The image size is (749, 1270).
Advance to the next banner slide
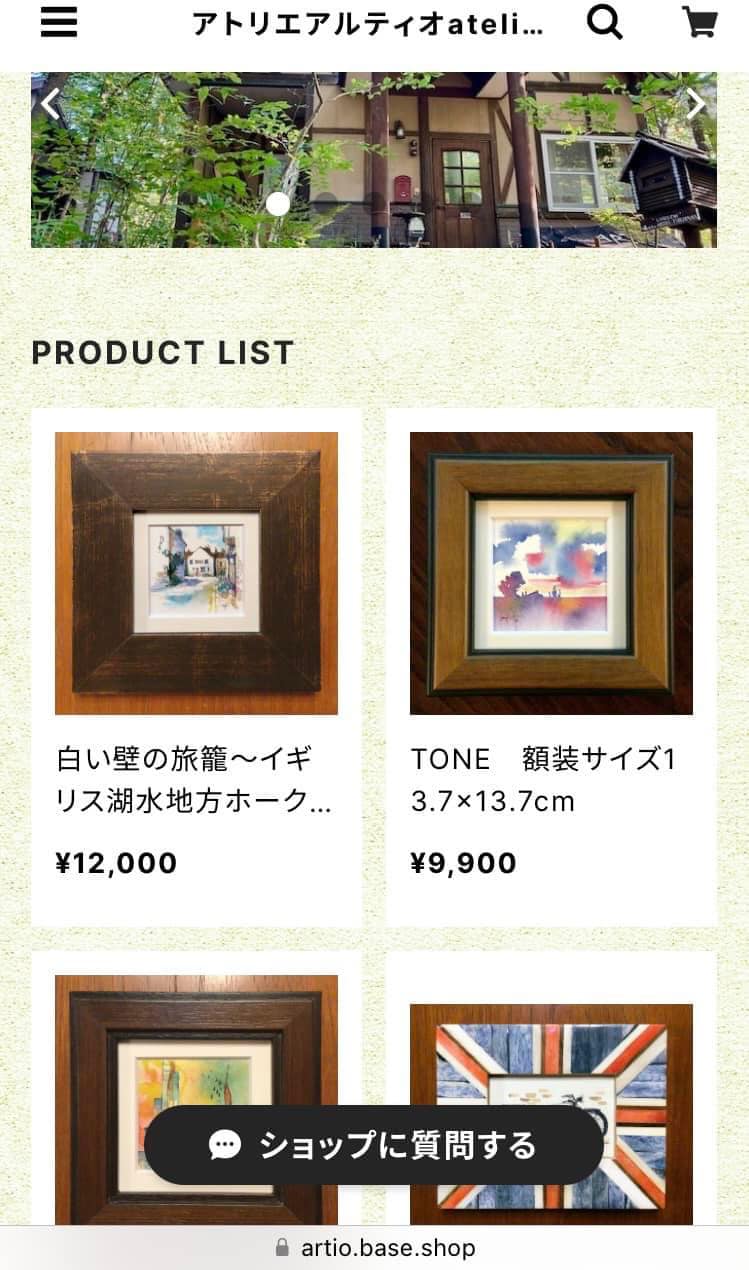696,104
